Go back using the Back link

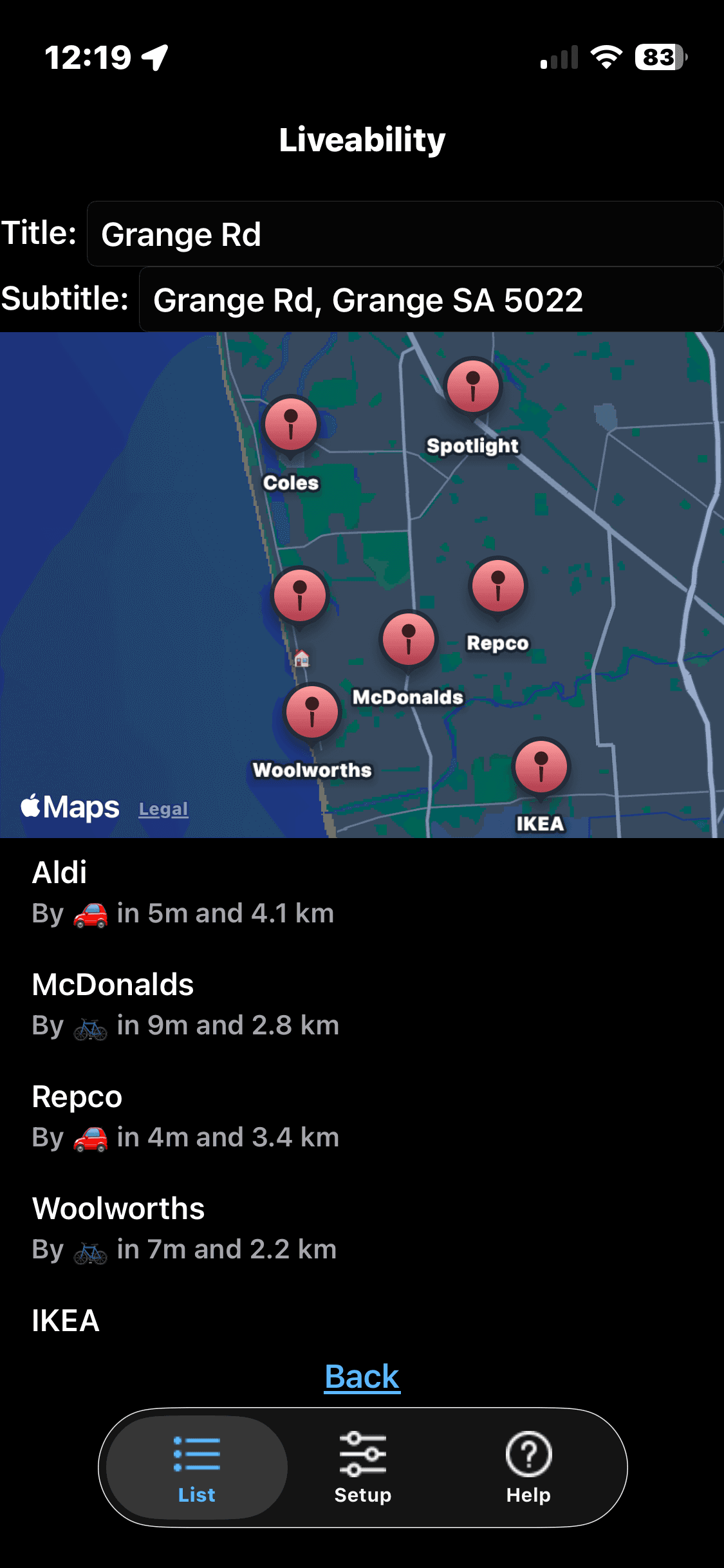(362, 1377)
